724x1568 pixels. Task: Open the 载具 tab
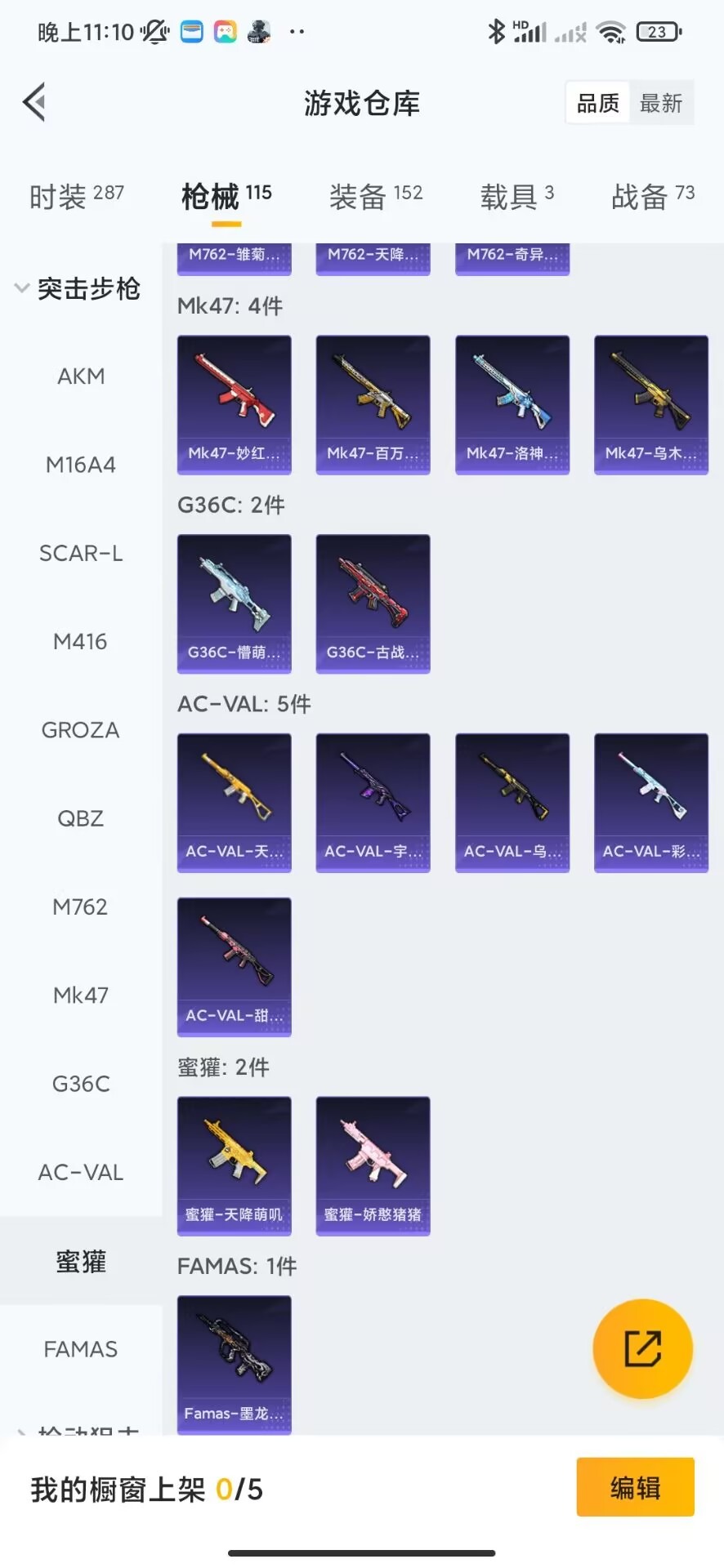tap(516, 196)
